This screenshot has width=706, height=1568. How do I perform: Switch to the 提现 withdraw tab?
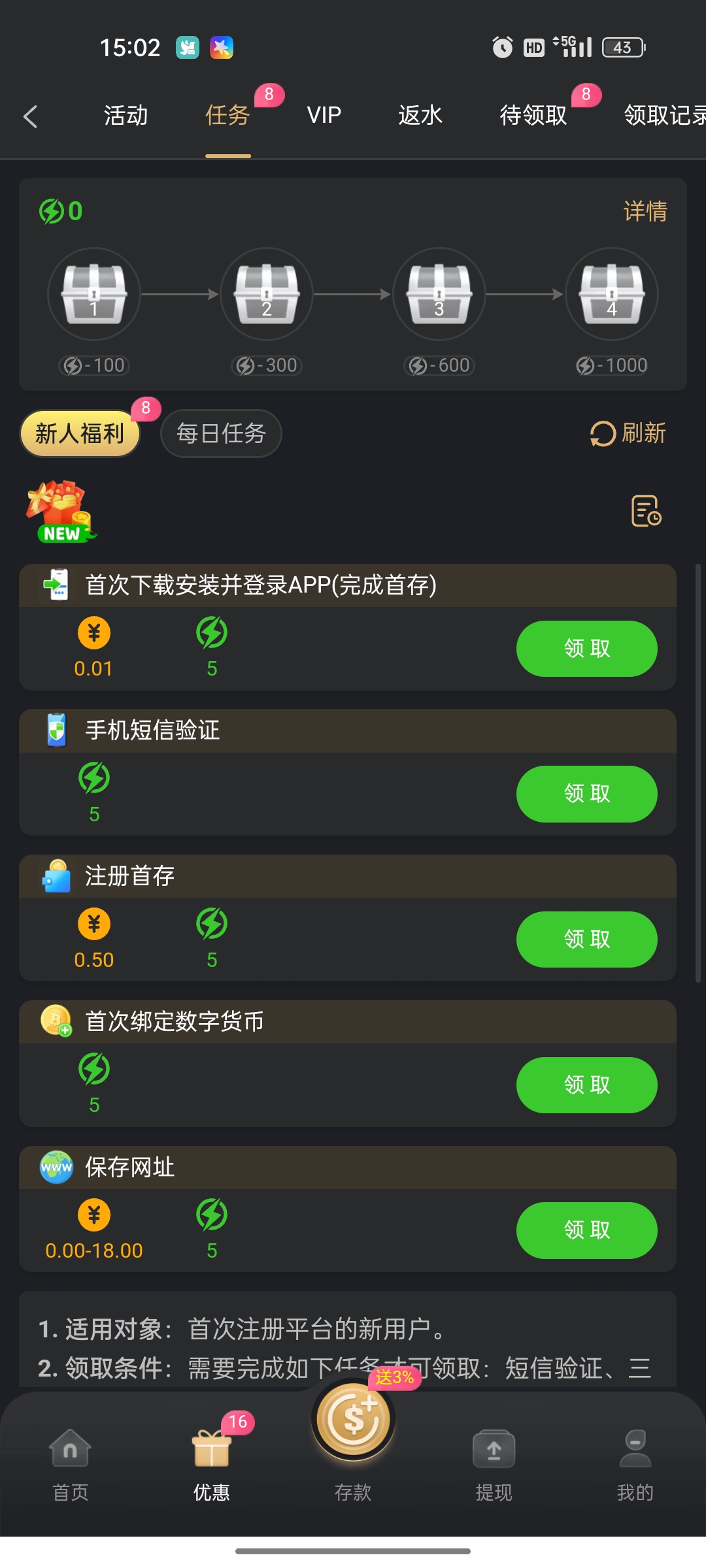pyautogui.click(x=494, y=1463)
